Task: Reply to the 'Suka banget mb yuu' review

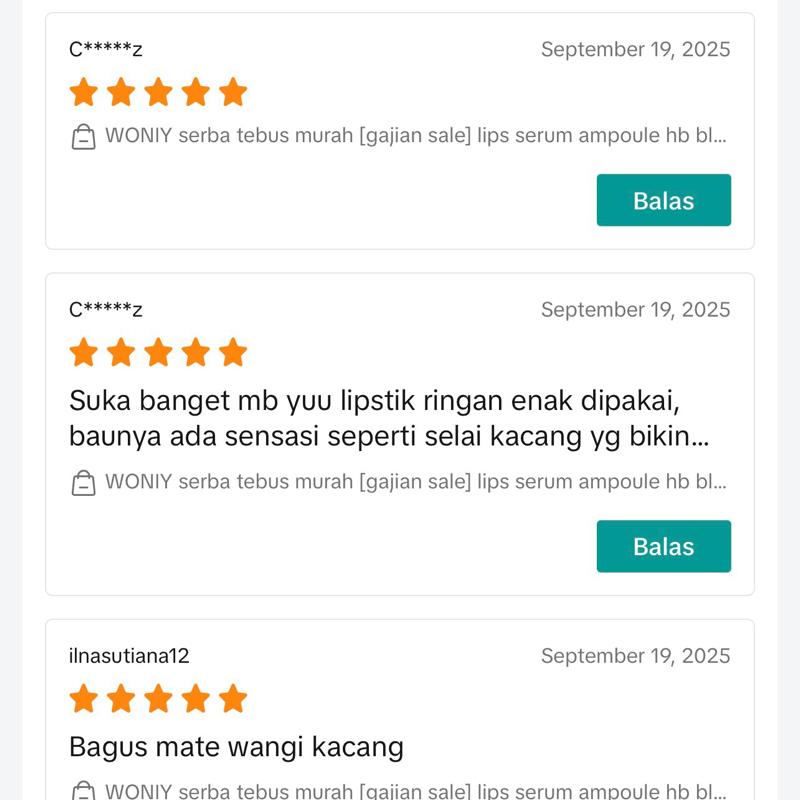Action: coord(663,546)
